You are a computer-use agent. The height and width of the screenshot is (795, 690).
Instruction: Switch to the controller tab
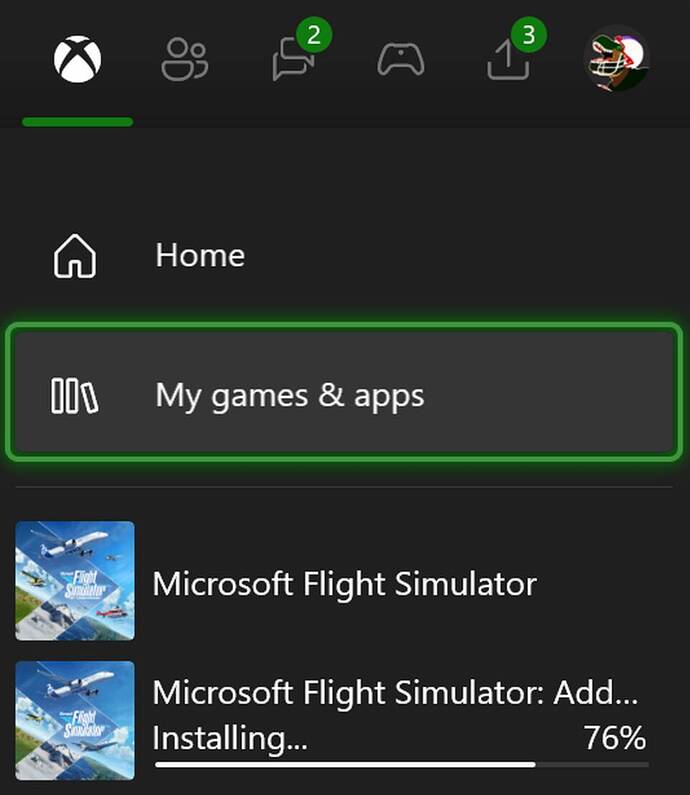(401, 61)
